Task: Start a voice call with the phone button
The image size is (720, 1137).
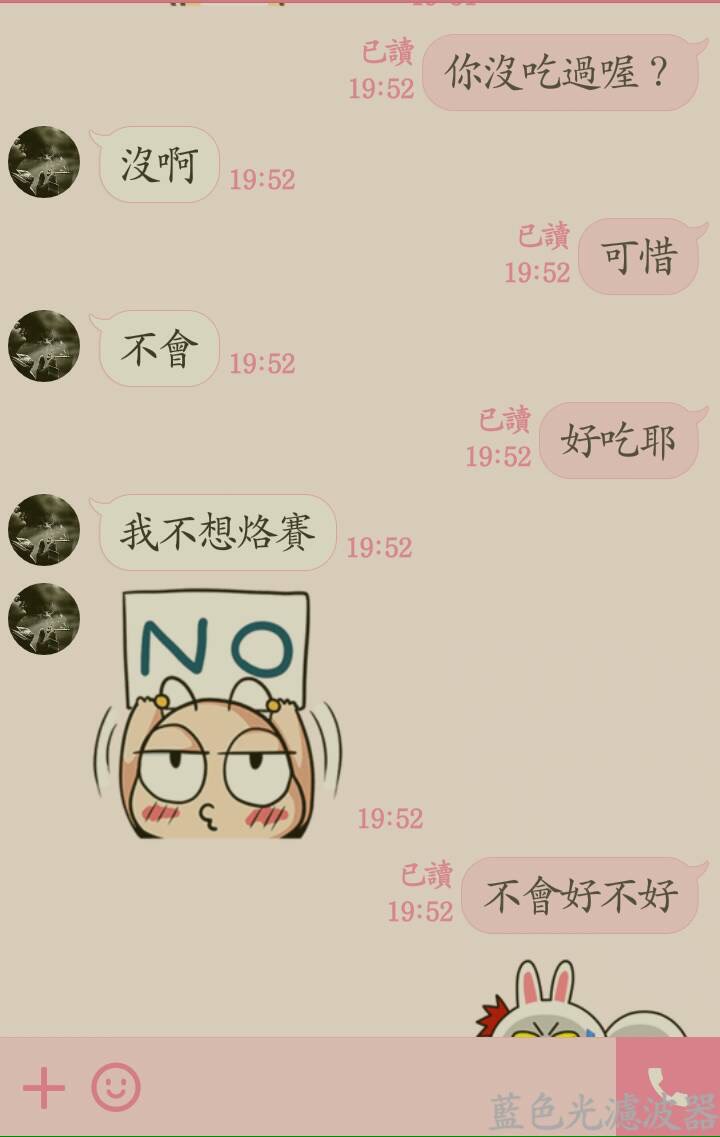Action: (667, 1087)
